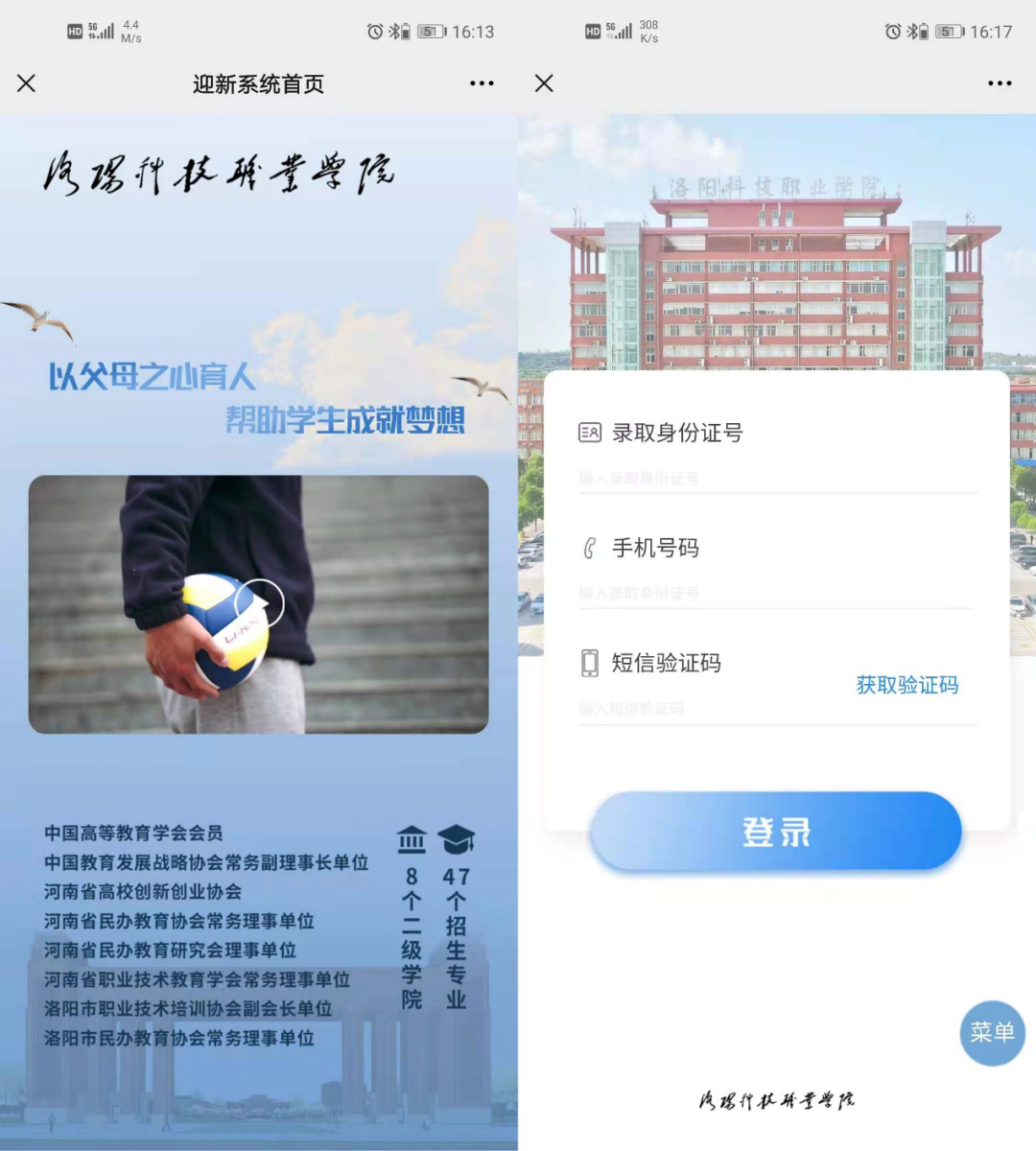Open more options beside the 迎新系统首页 title

click(x=482, y=83)
